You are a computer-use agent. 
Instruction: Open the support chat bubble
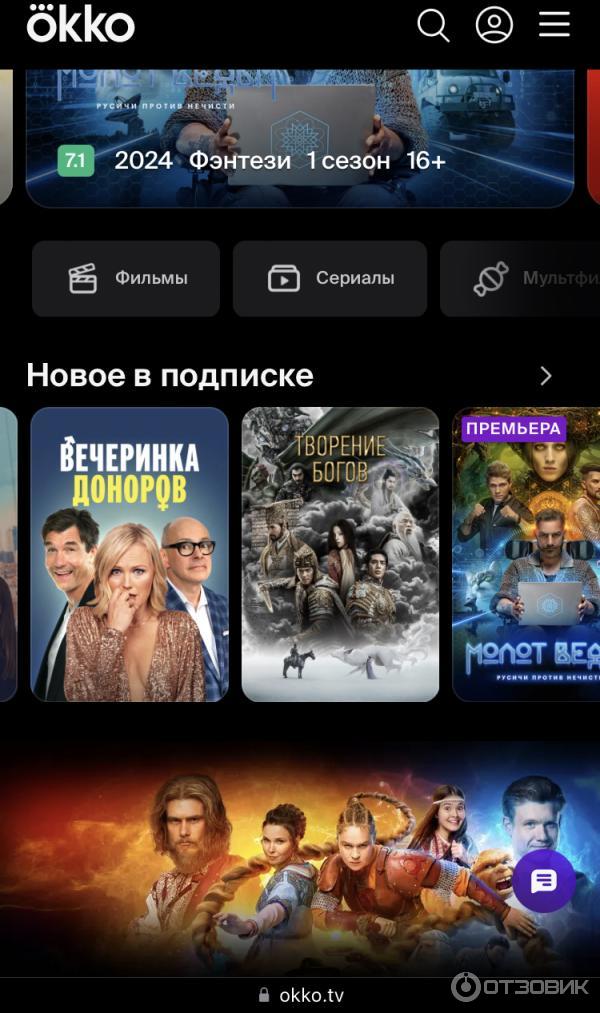544,881
